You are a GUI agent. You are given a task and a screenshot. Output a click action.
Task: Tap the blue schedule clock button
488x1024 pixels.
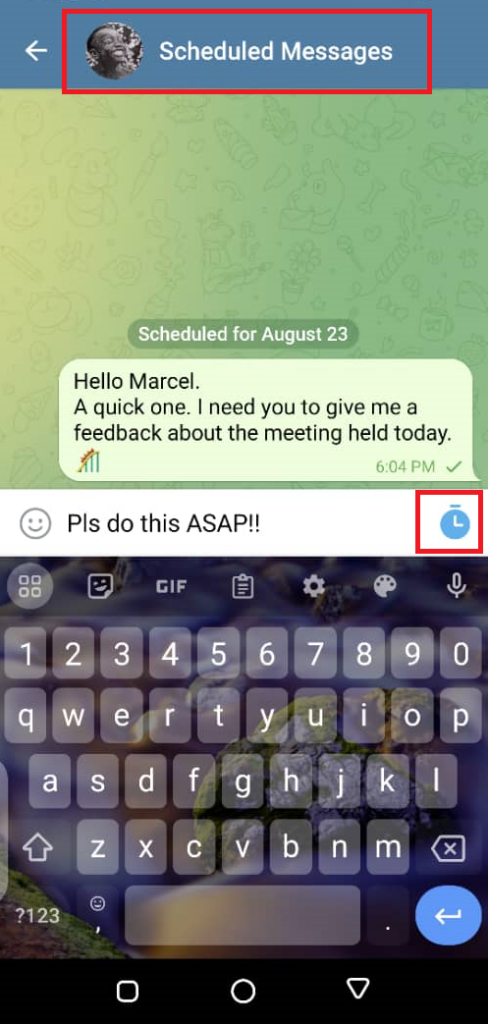[x=455, y=523]
